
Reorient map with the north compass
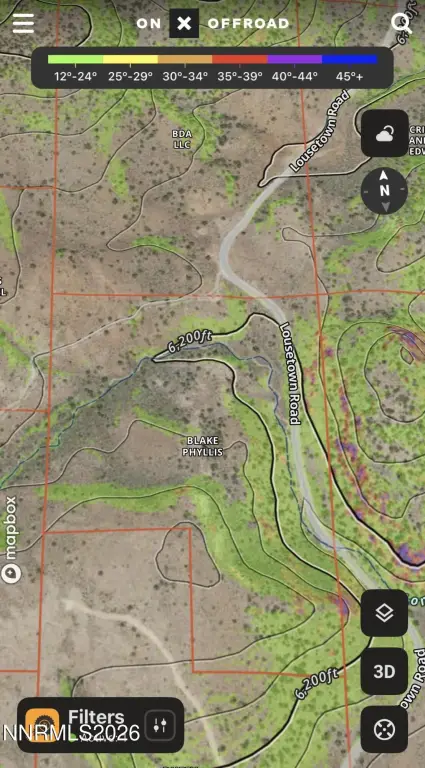click(x=384, y=191)
